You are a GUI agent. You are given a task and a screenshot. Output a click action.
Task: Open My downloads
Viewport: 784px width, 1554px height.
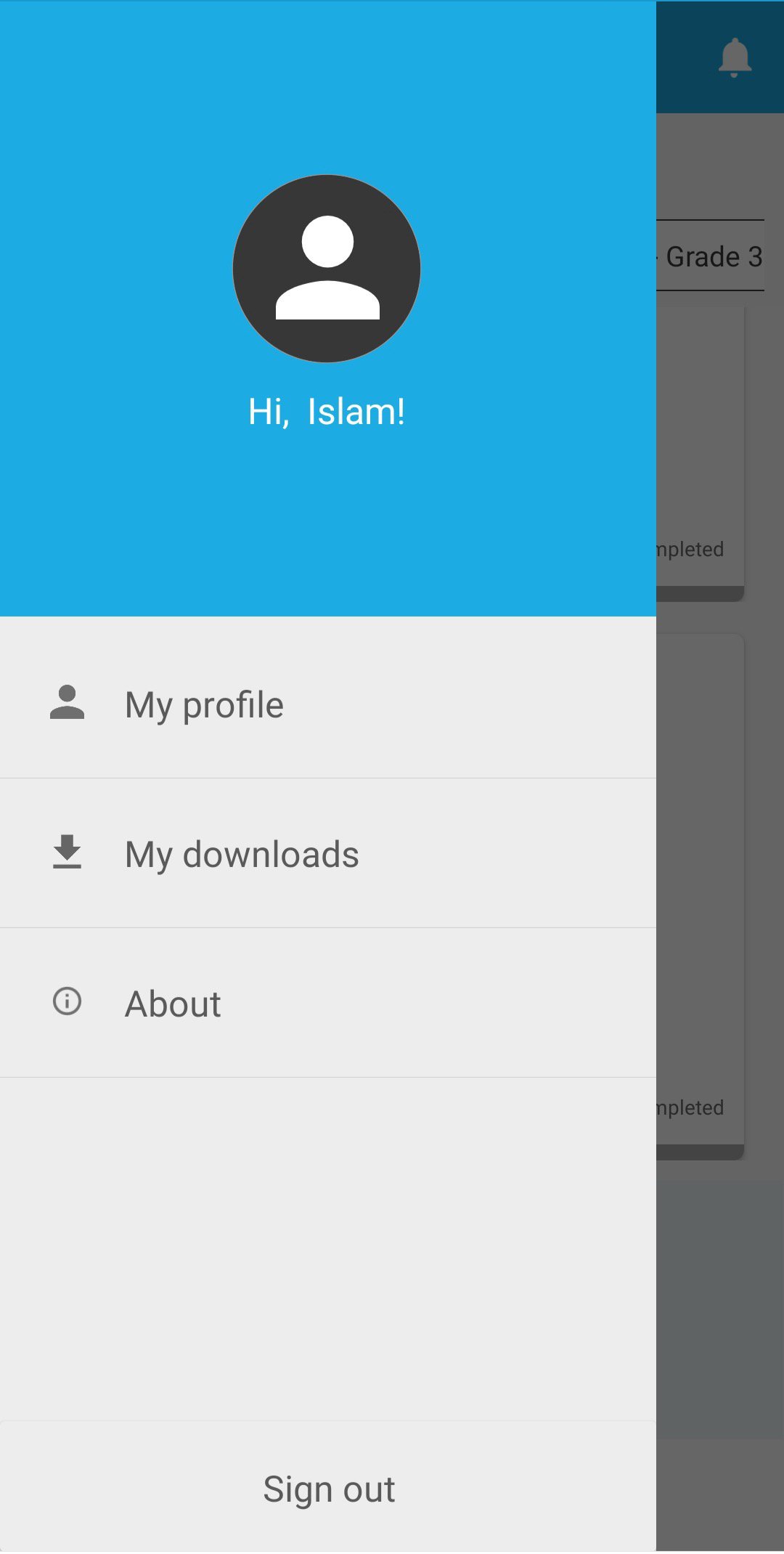coord(241,854)
